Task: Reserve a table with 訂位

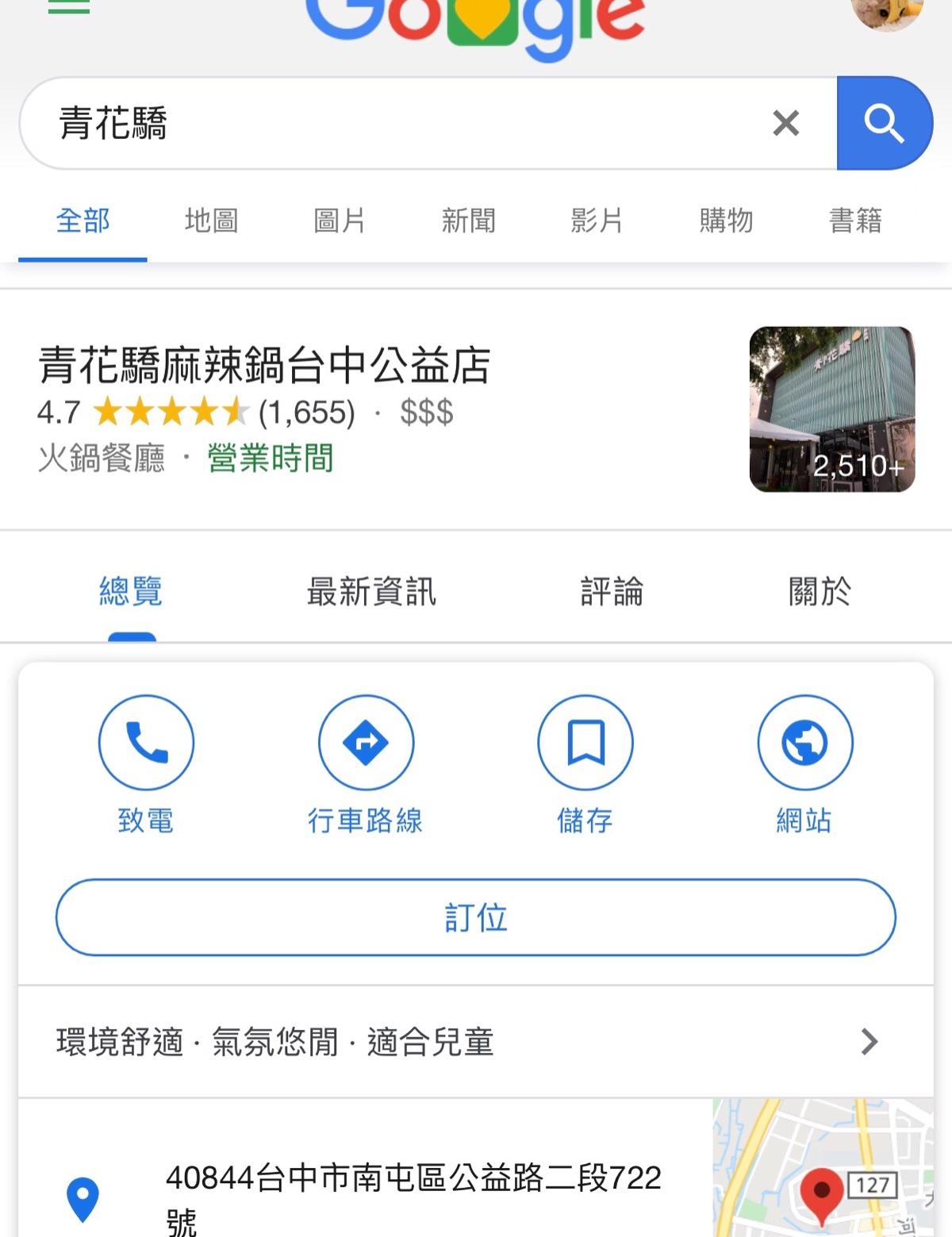Action: (x=476, y=917)
